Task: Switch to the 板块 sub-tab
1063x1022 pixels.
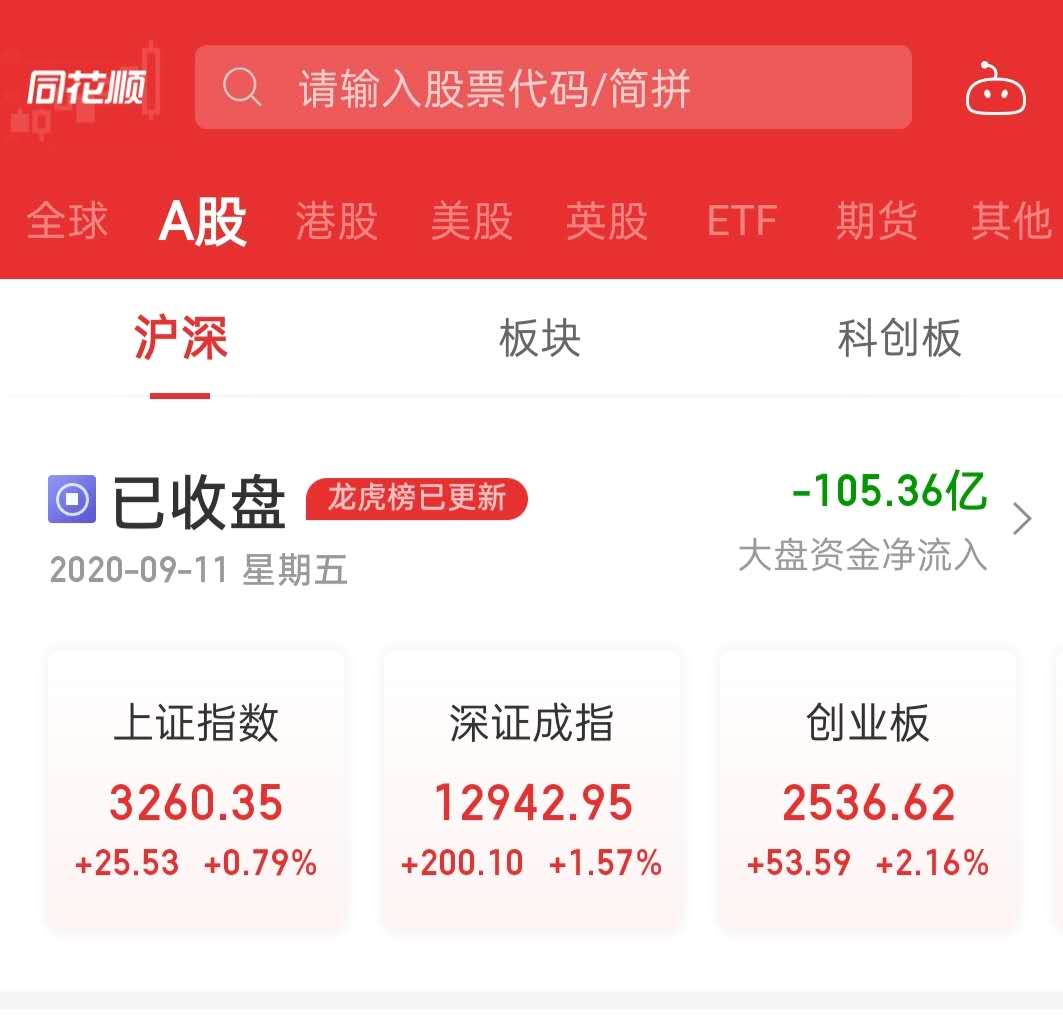Action: 540,339
